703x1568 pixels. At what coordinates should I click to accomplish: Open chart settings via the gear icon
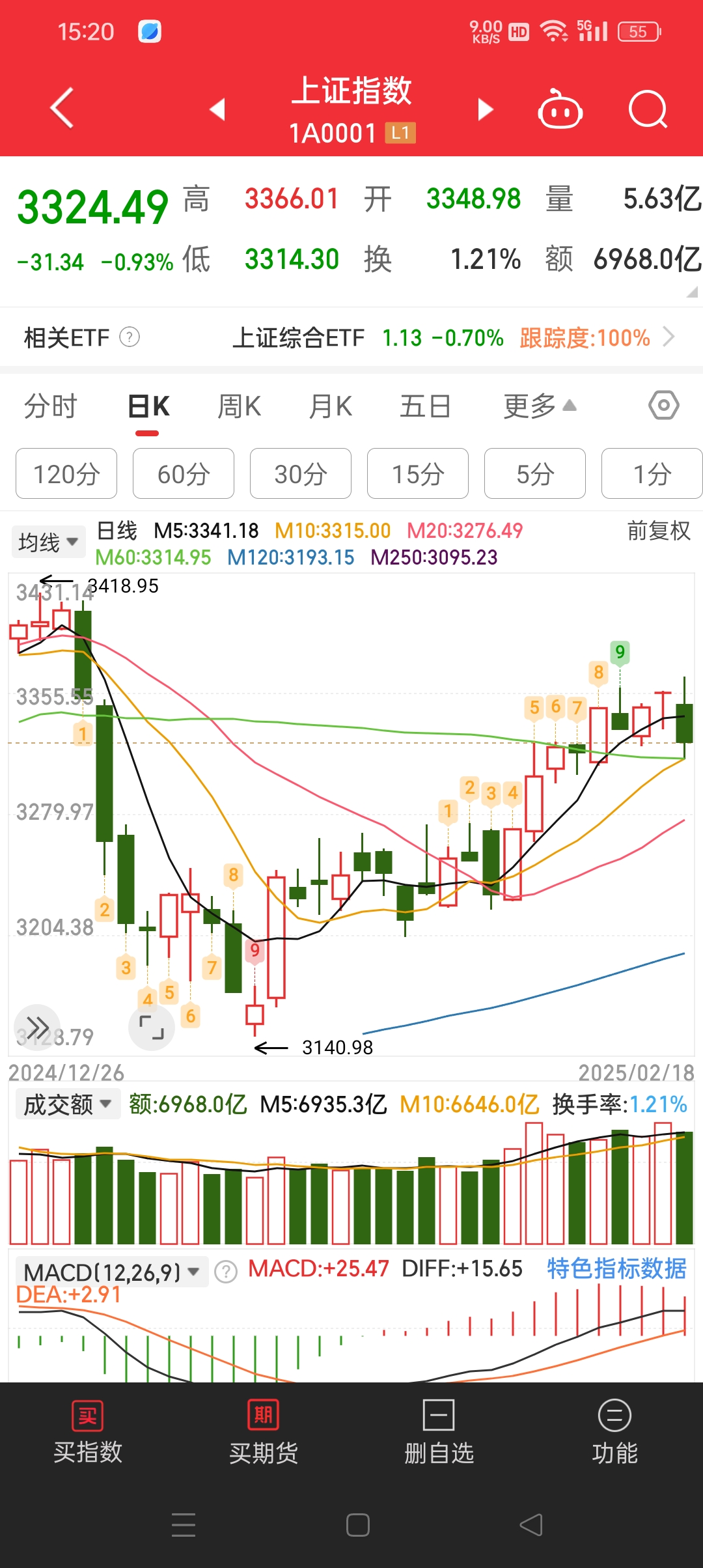[663, 405]
